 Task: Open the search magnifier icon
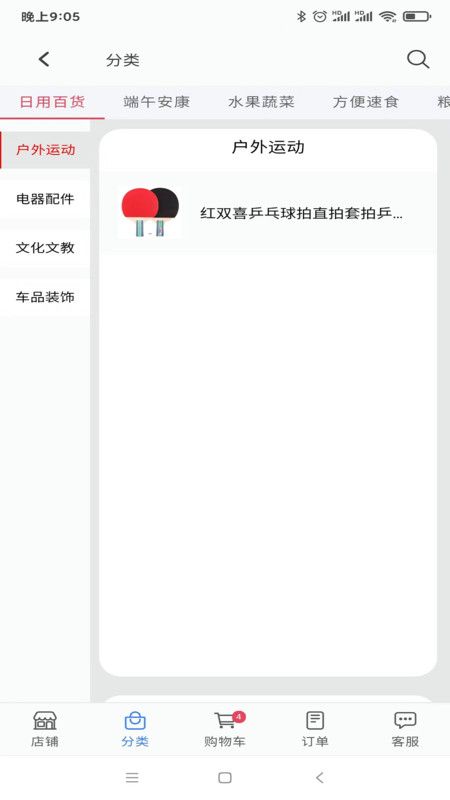(x=418, y=59)
